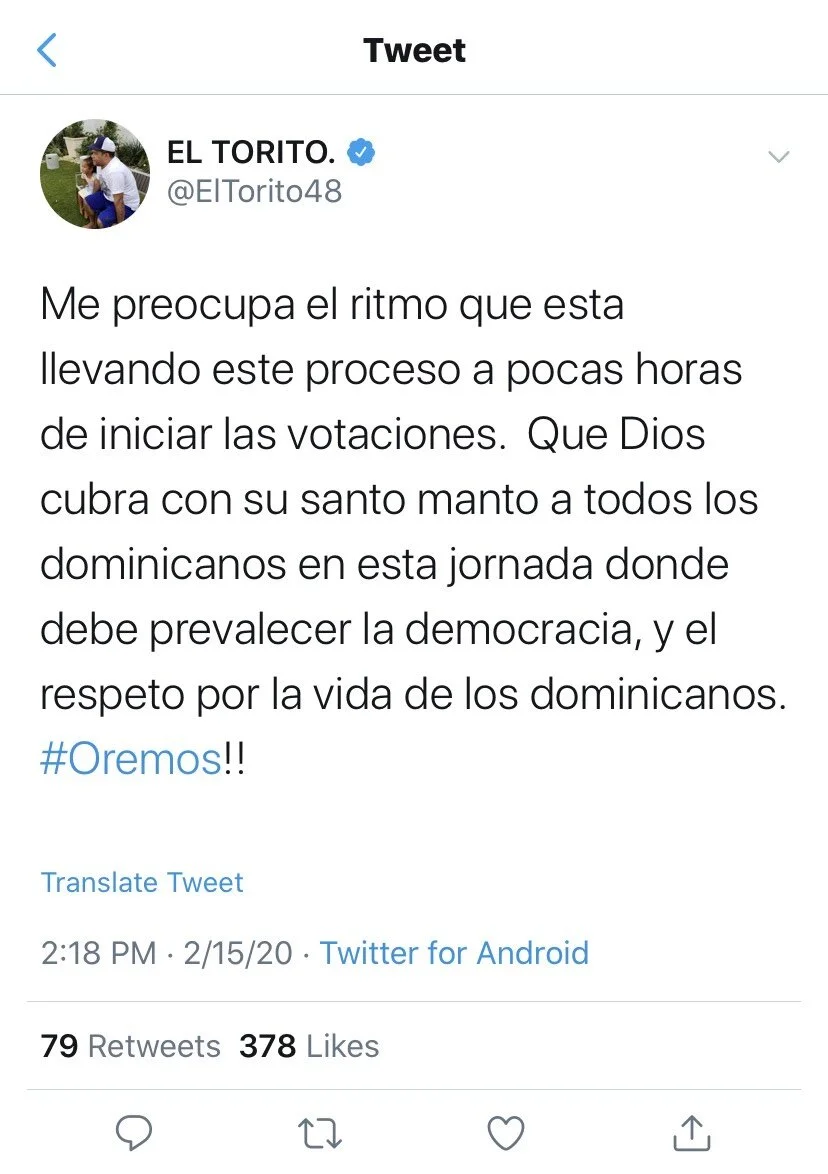This screenshot has width=828, height=1174.
Task: View the 378 Likes list
Action: tap(309, 1046)
